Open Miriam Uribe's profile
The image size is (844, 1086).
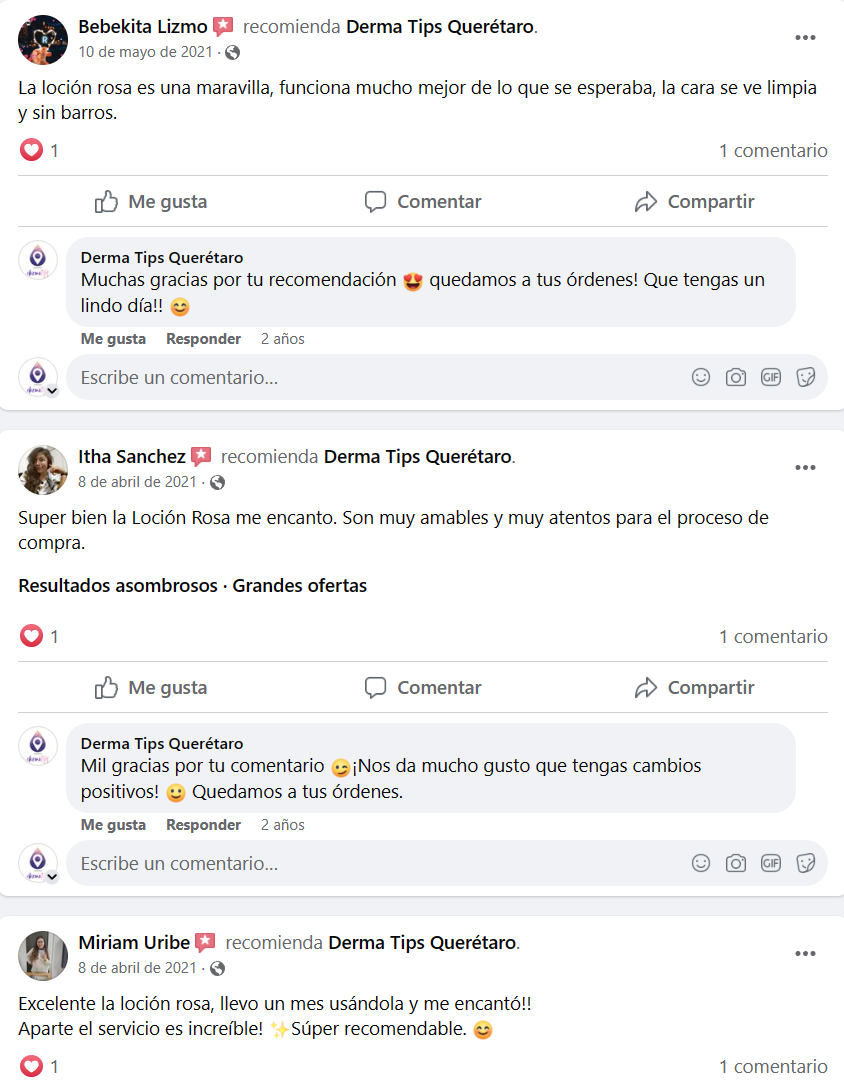pos(134,943)
